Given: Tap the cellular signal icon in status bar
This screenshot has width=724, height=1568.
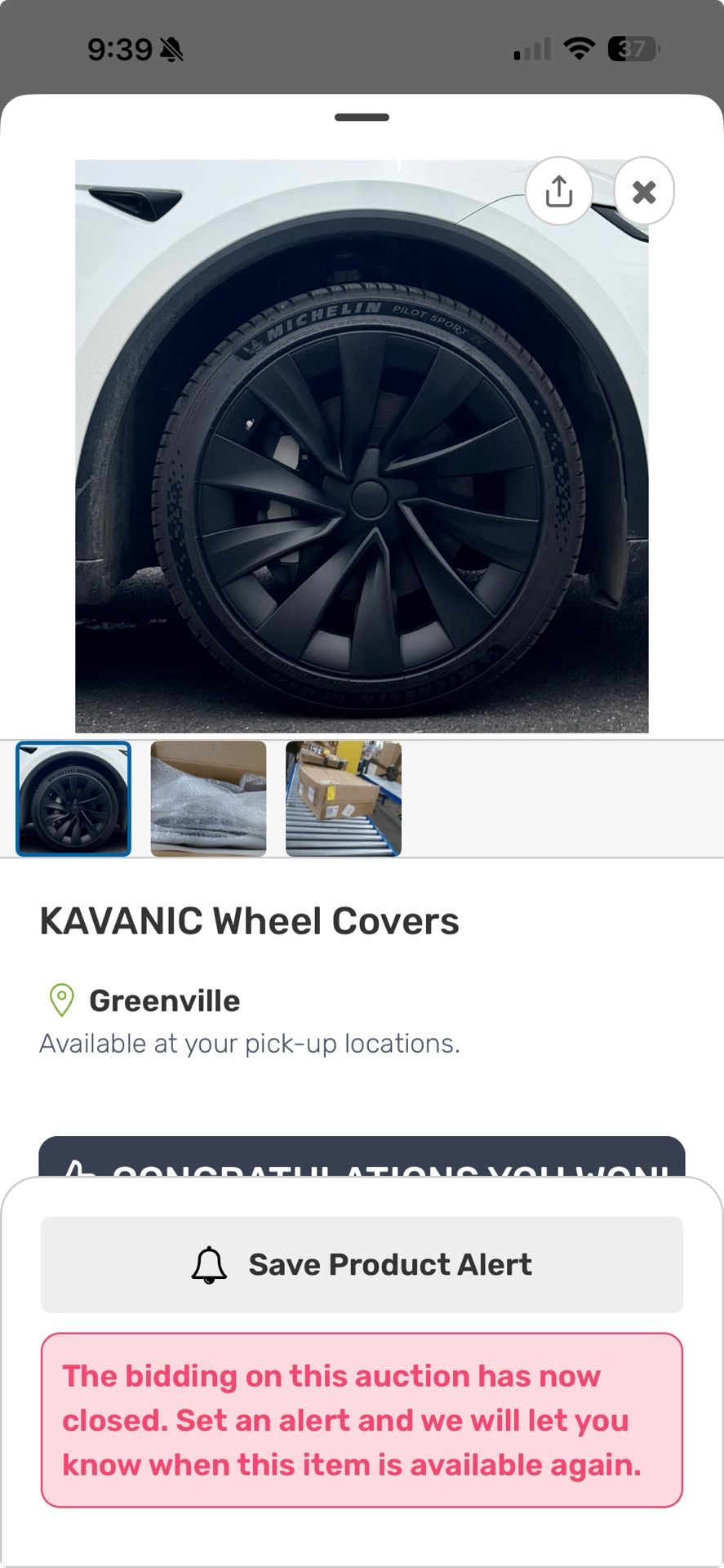Looking at the screenshot, I should coord(531,49).
